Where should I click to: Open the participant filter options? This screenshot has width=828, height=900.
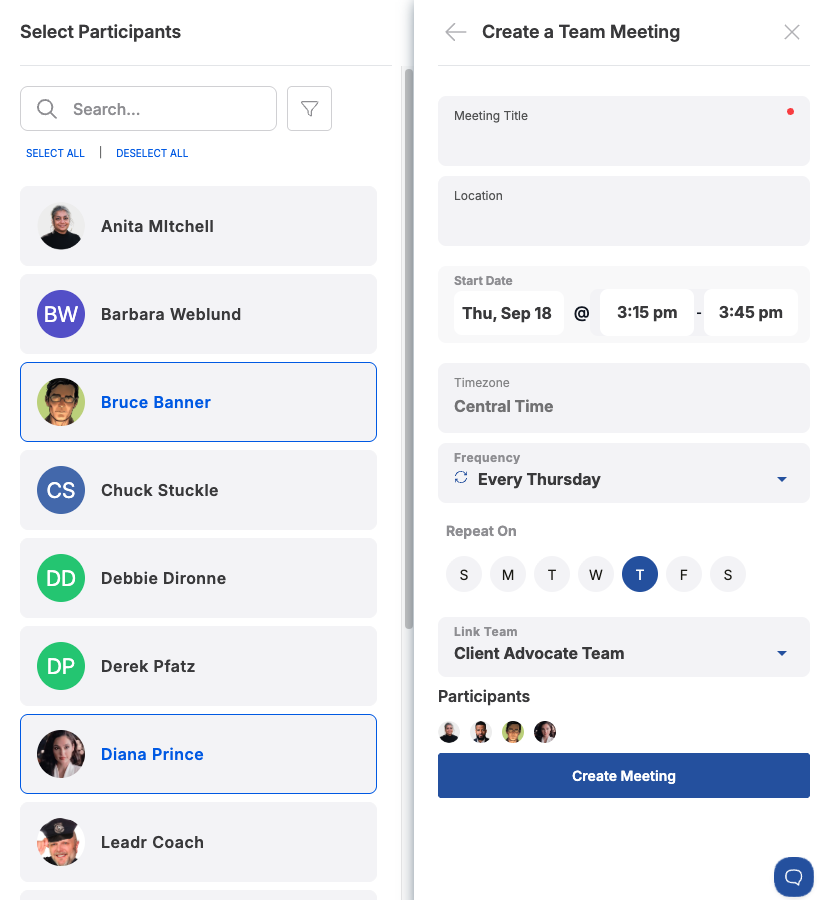point(309,109)
